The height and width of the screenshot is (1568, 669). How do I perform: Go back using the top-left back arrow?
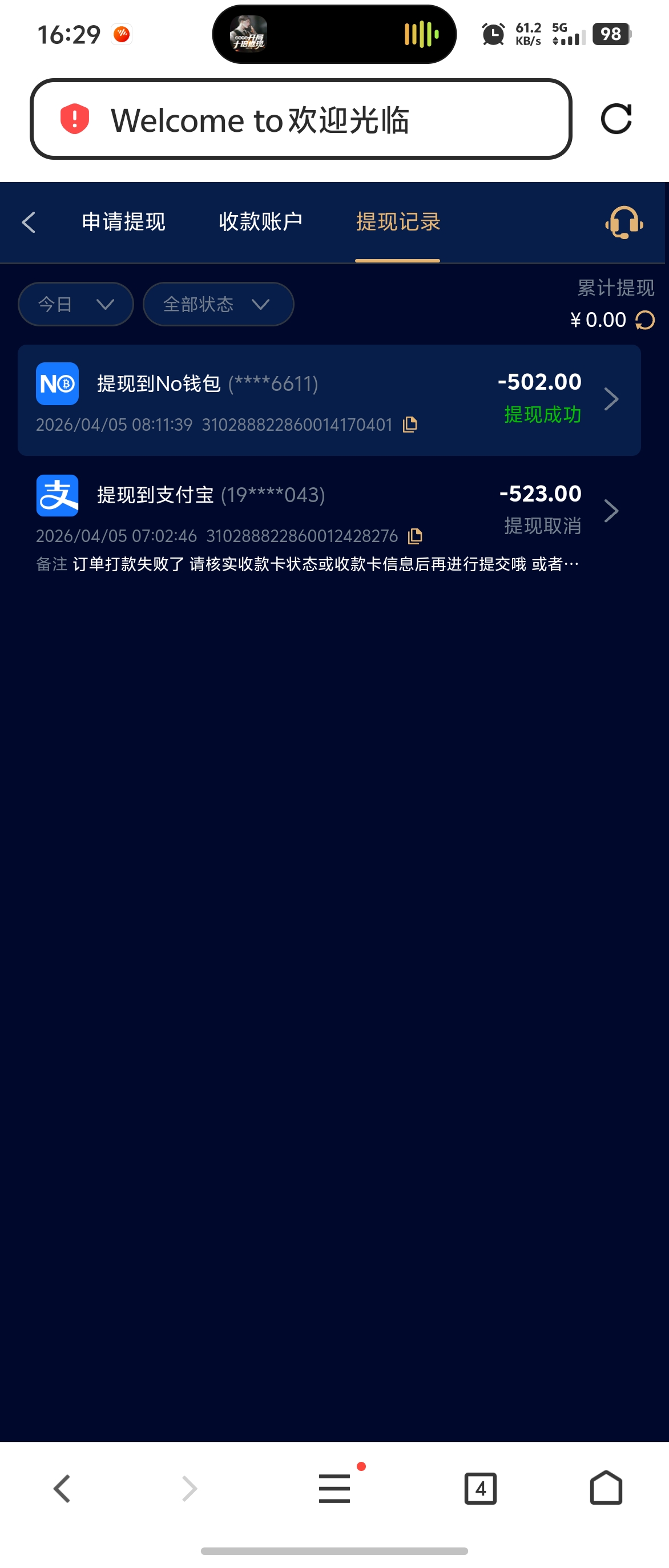point(29,223)
